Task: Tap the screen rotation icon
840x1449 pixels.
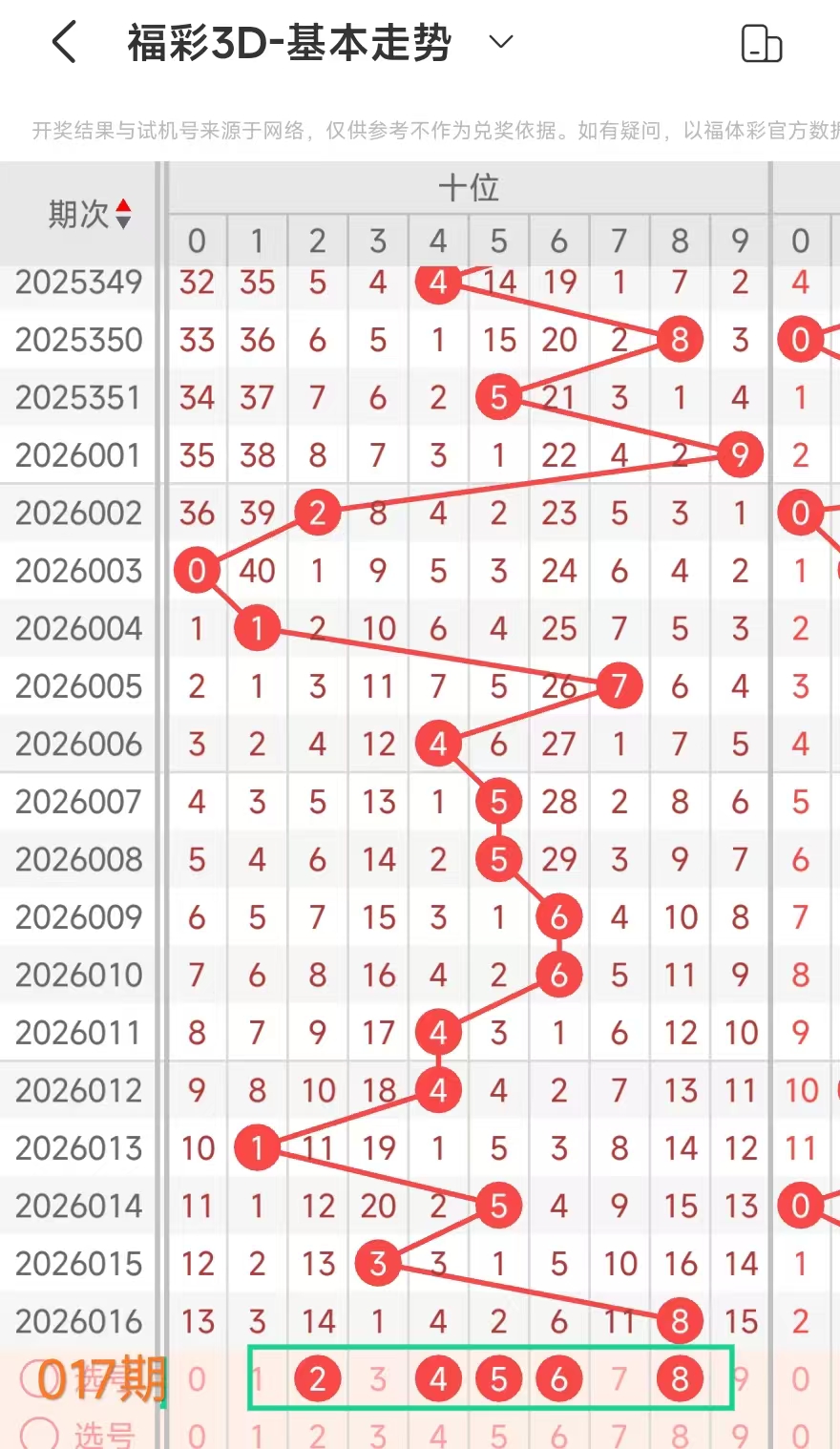Action: pos(761,44)
